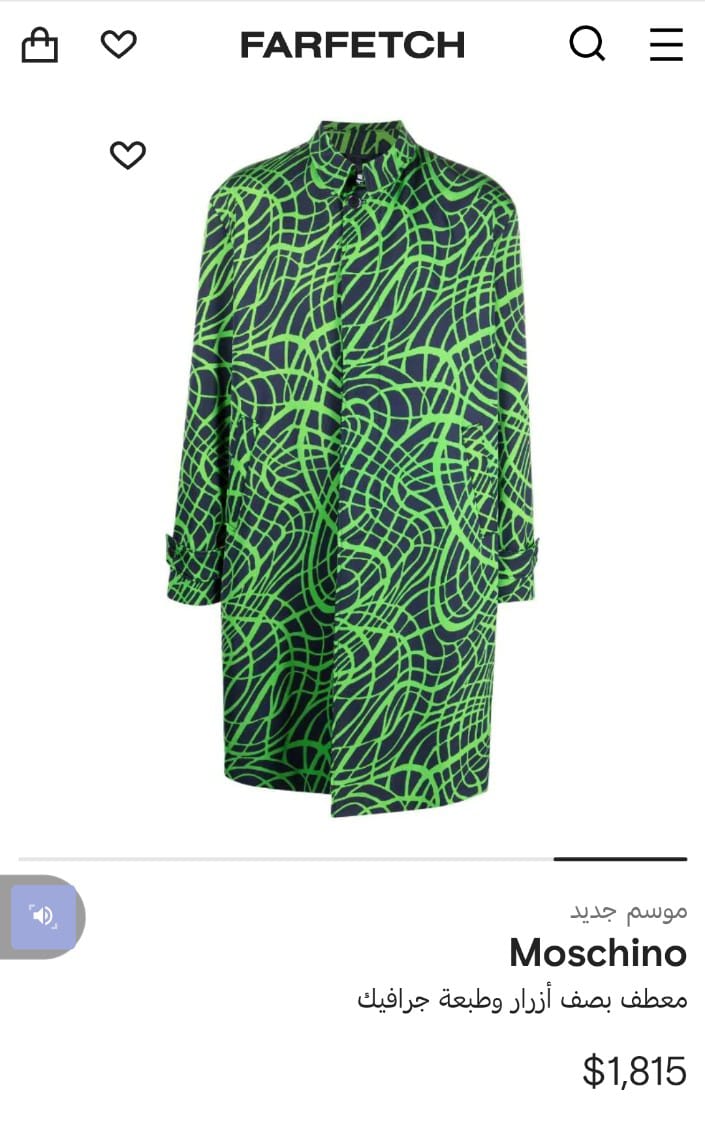Viewport: 705px width, 1134px height.
Task: Open the hamburger menu
Action: coord(666,45)
